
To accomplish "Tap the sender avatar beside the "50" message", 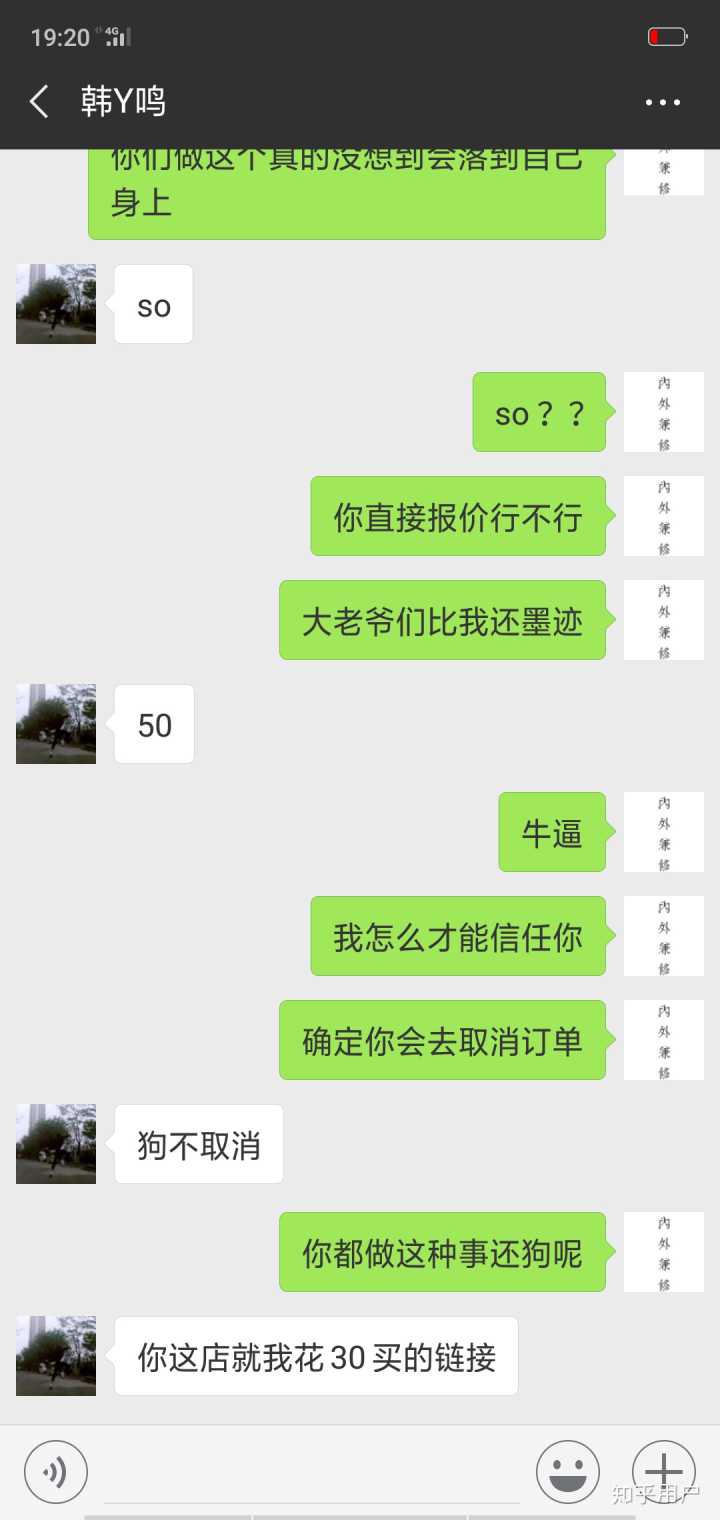I will 56,724.
